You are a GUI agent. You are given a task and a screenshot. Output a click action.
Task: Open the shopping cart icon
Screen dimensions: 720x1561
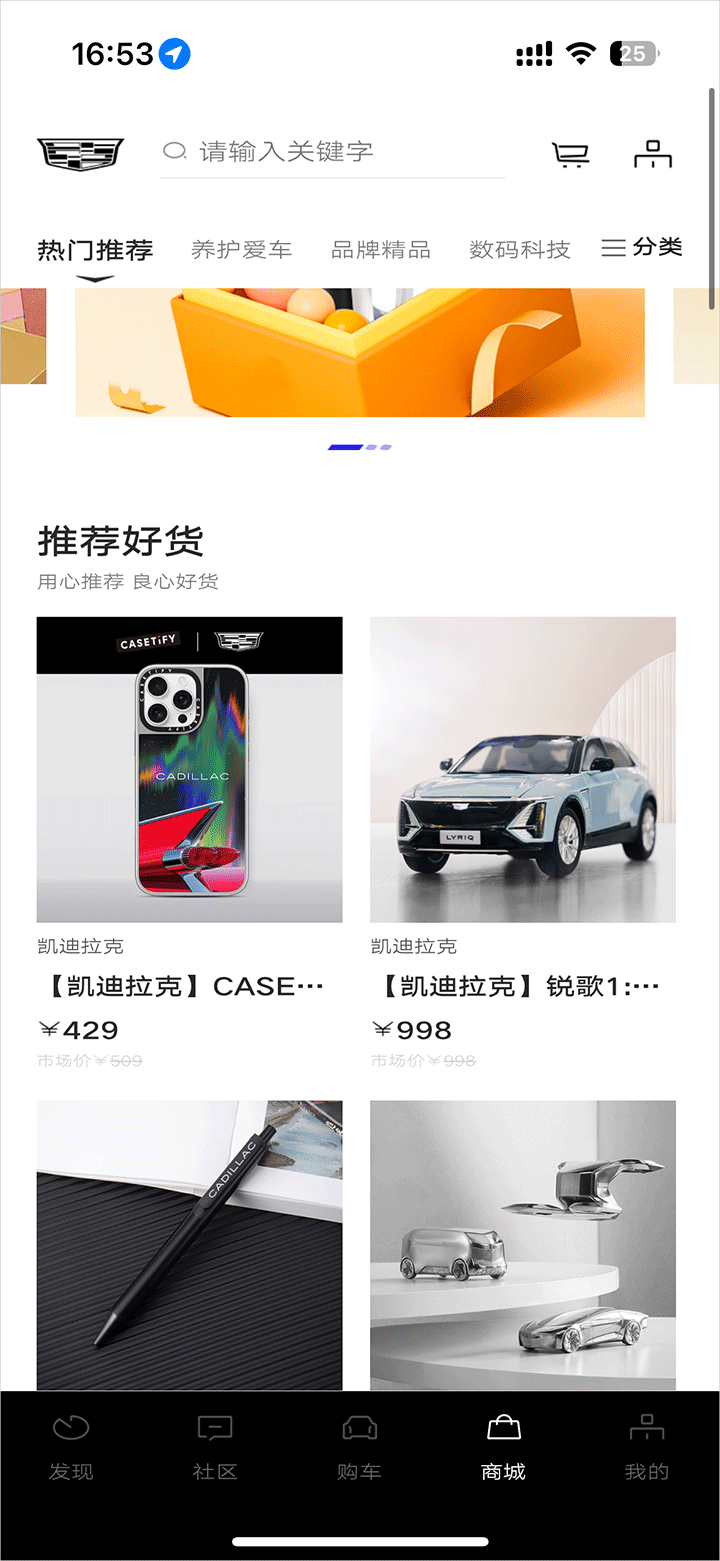point(571,155)
